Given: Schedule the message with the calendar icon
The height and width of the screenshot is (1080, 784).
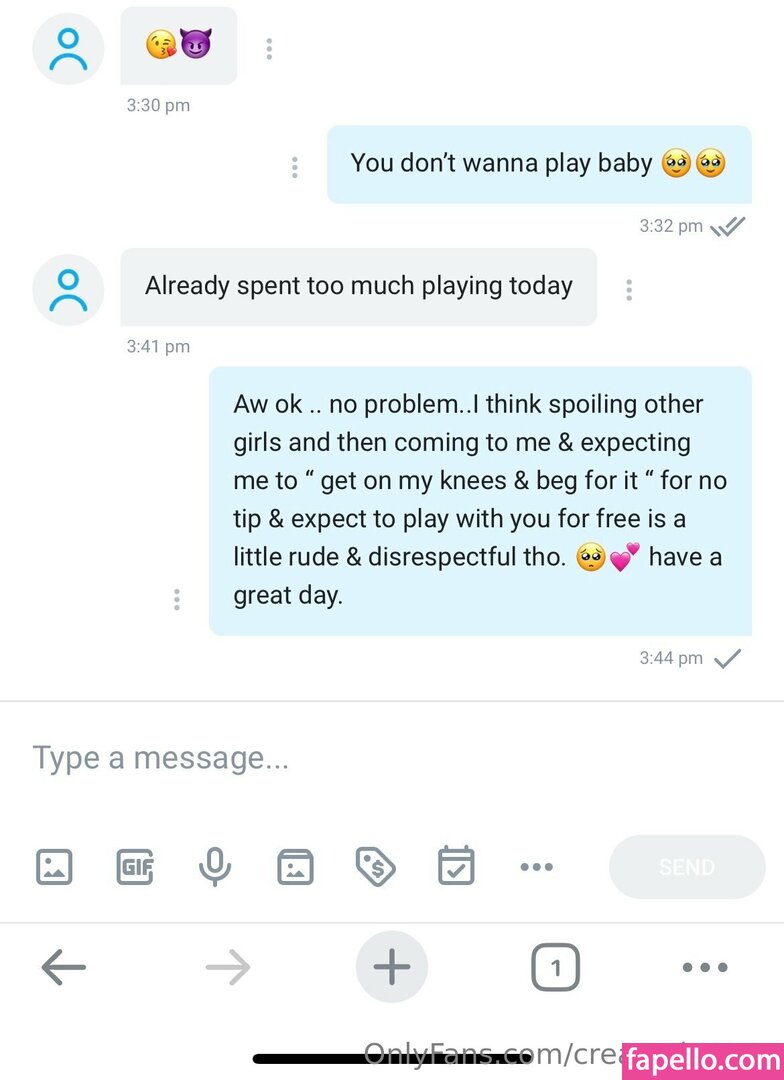Looking at the screenshot, I should click(456, 867).
